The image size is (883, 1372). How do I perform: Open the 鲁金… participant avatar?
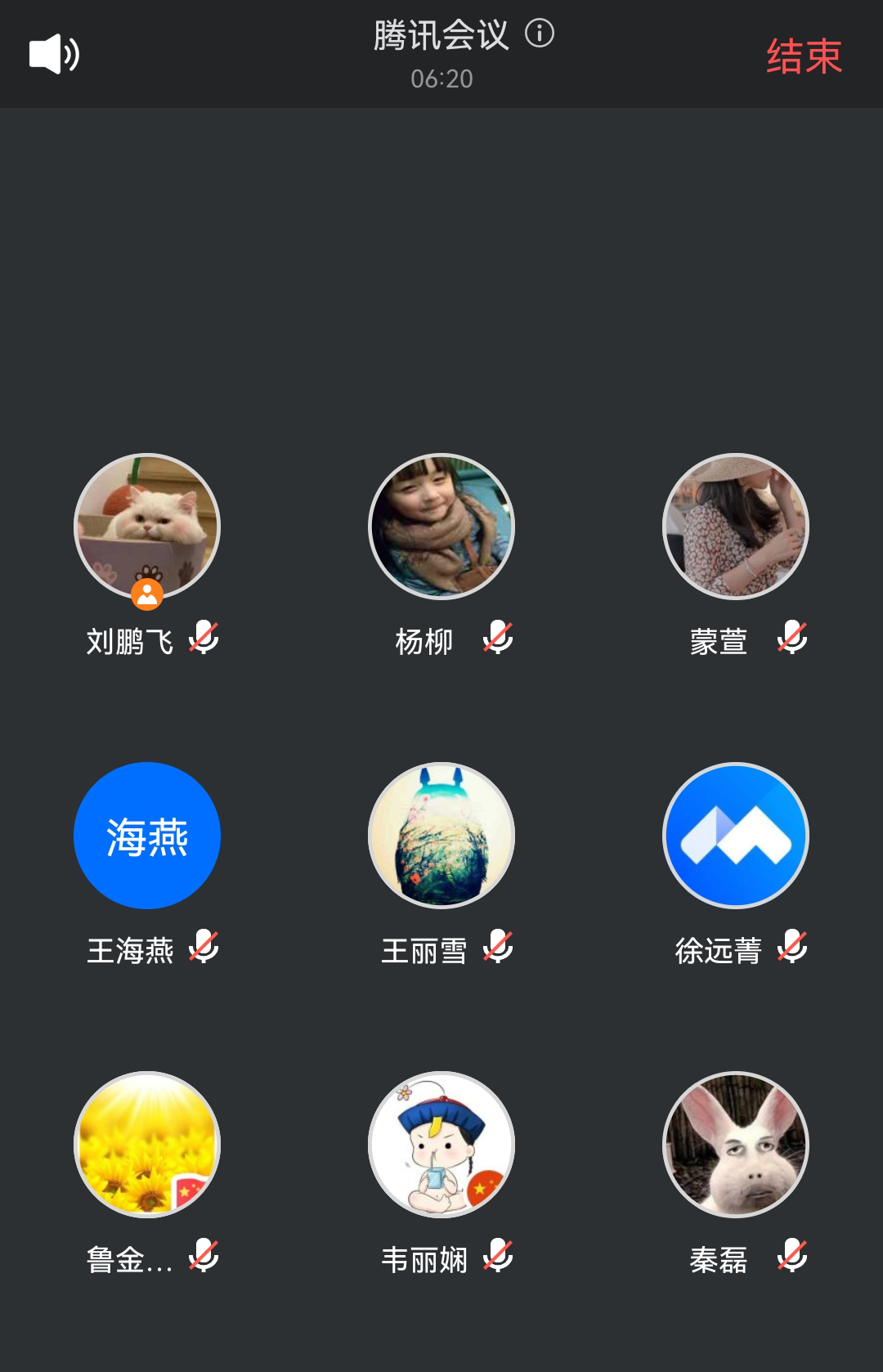(147, 1144)
